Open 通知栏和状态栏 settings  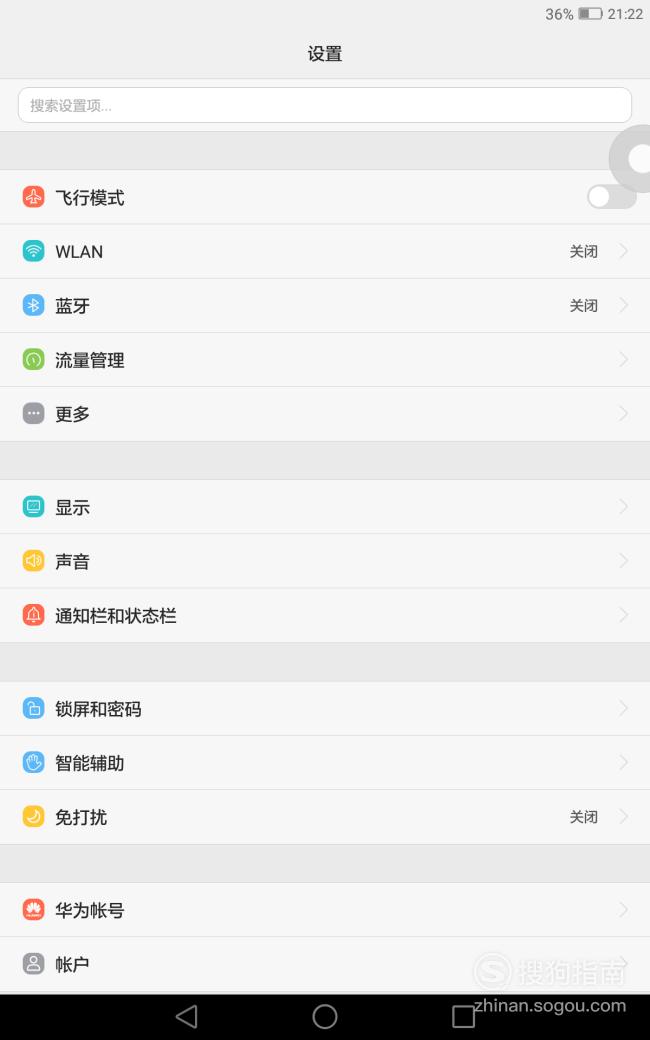coord(325,616)
